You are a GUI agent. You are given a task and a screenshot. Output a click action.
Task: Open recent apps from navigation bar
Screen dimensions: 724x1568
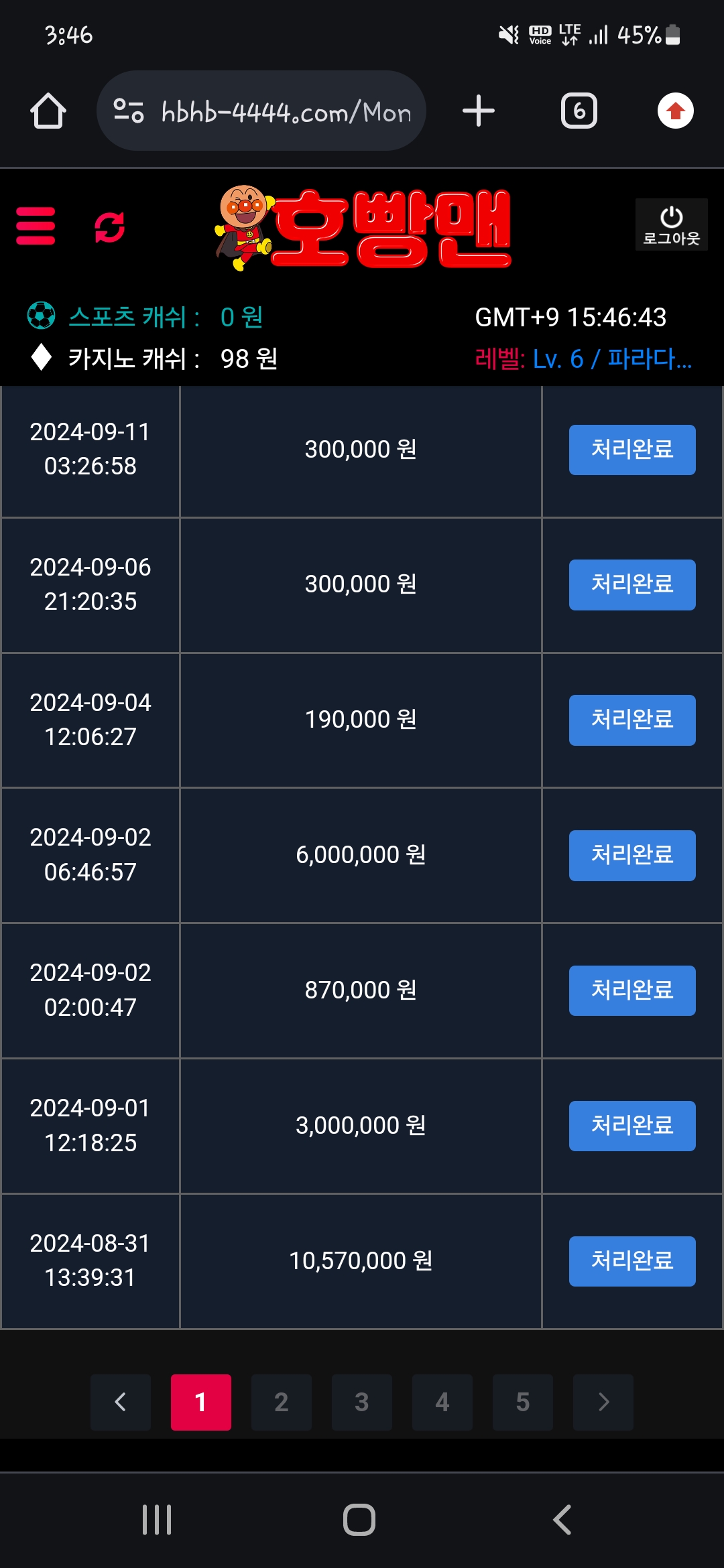click(157, 1520)
